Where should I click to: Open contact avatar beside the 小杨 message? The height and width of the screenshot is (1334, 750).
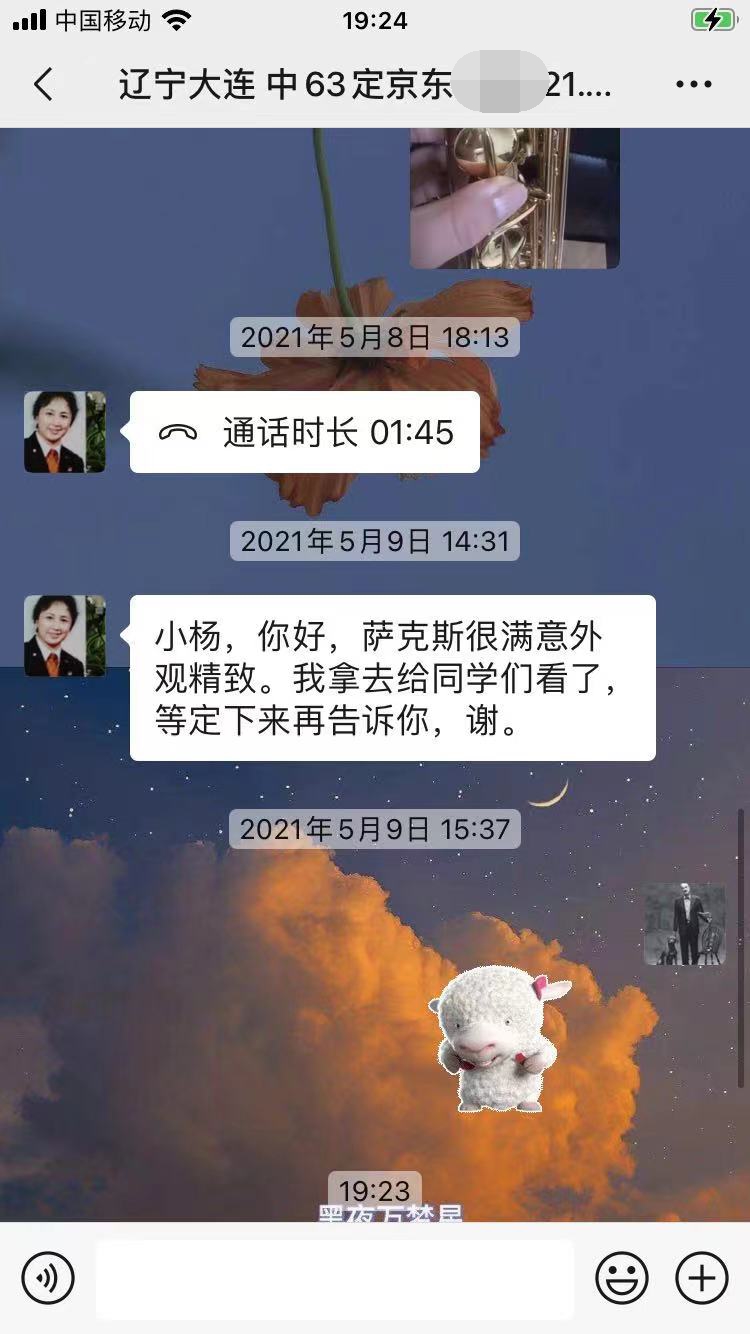pos(64,636)
